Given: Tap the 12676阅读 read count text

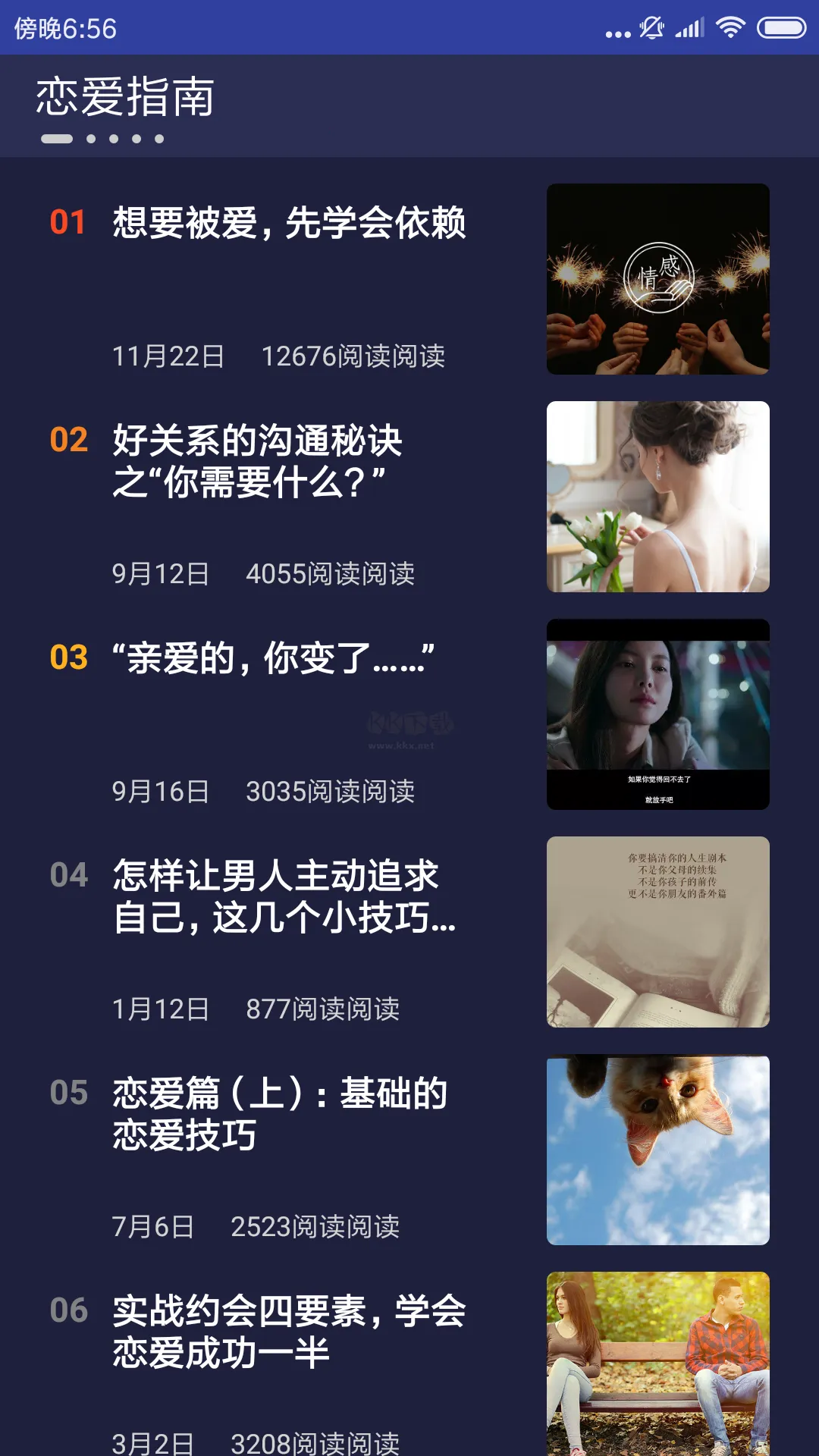Looking at the screenshot, I should [x=354, y=356].
